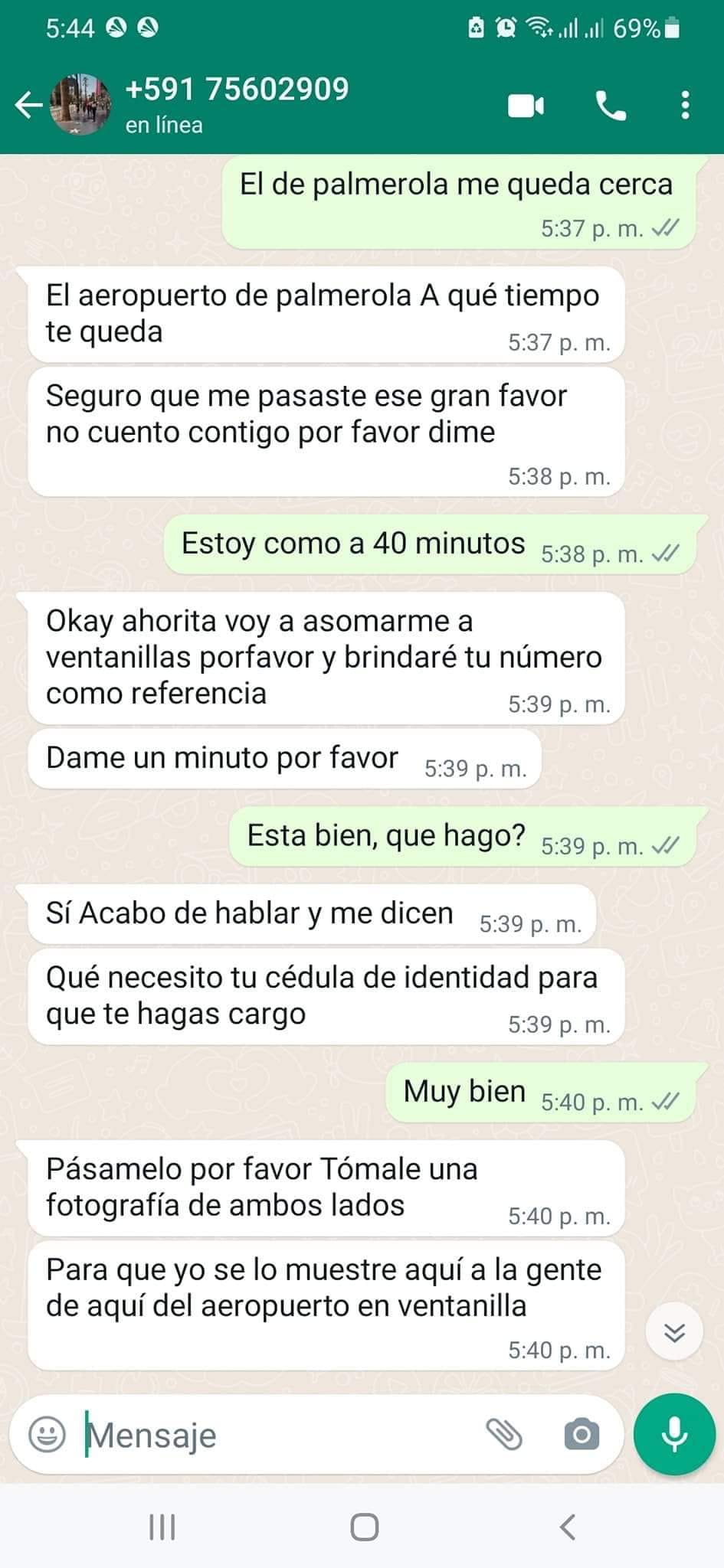
Task: Tap the scroll-to-latest-messages chevron
Action: click(x=673, y=1330)
